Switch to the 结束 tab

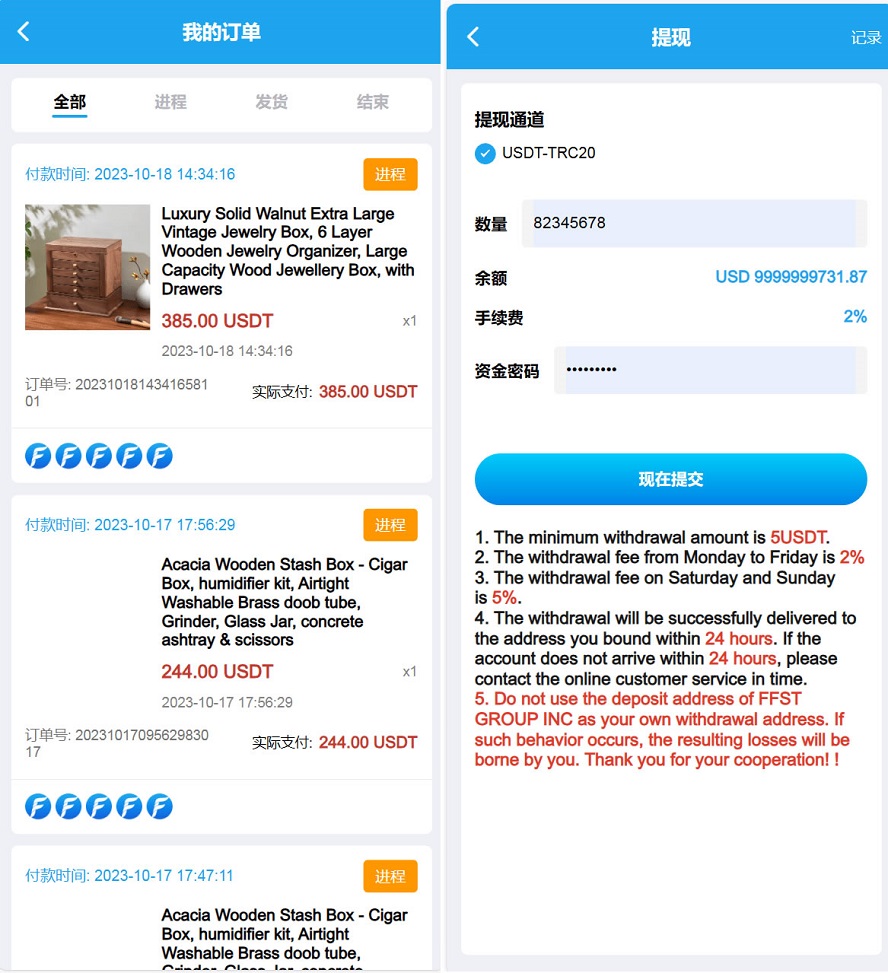[373, 102]
